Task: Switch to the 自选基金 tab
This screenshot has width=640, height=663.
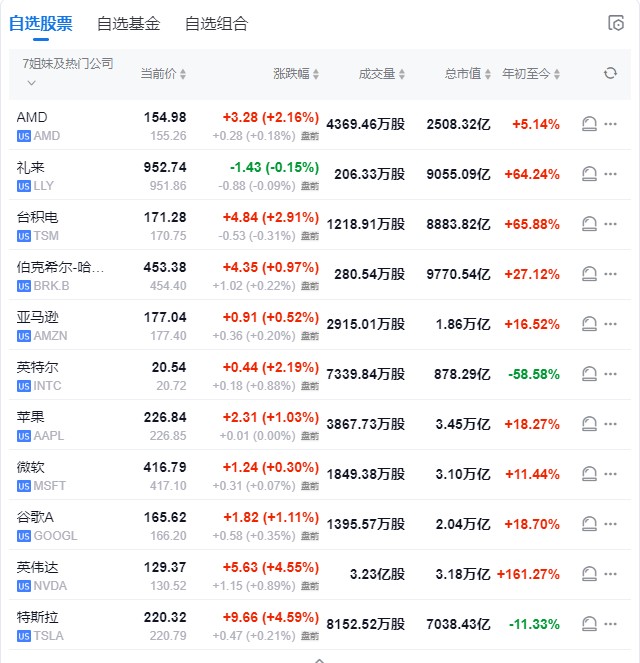Action: point(128,23)
